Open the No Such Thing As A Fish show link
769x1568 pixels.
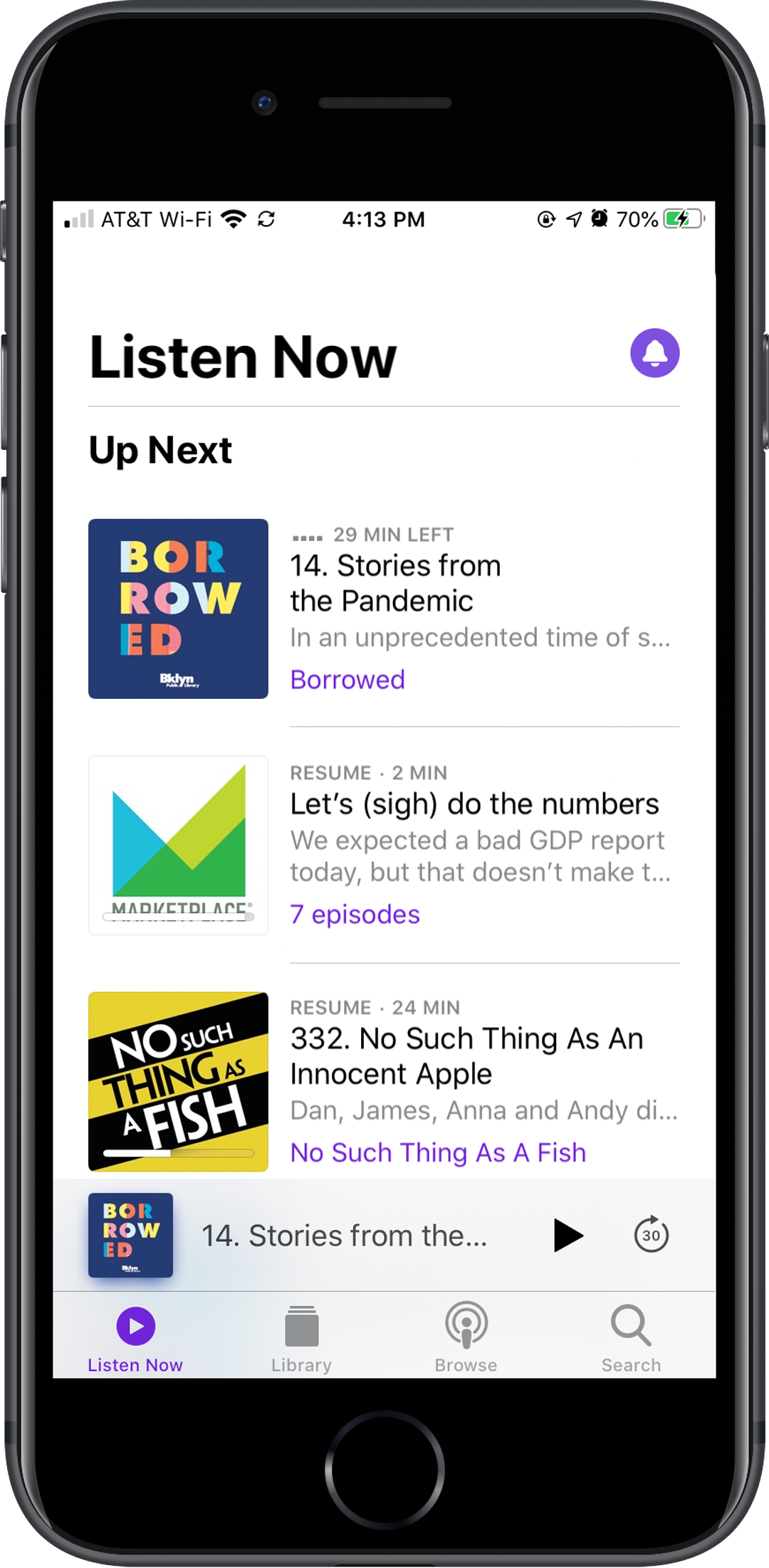[438, 1152]
